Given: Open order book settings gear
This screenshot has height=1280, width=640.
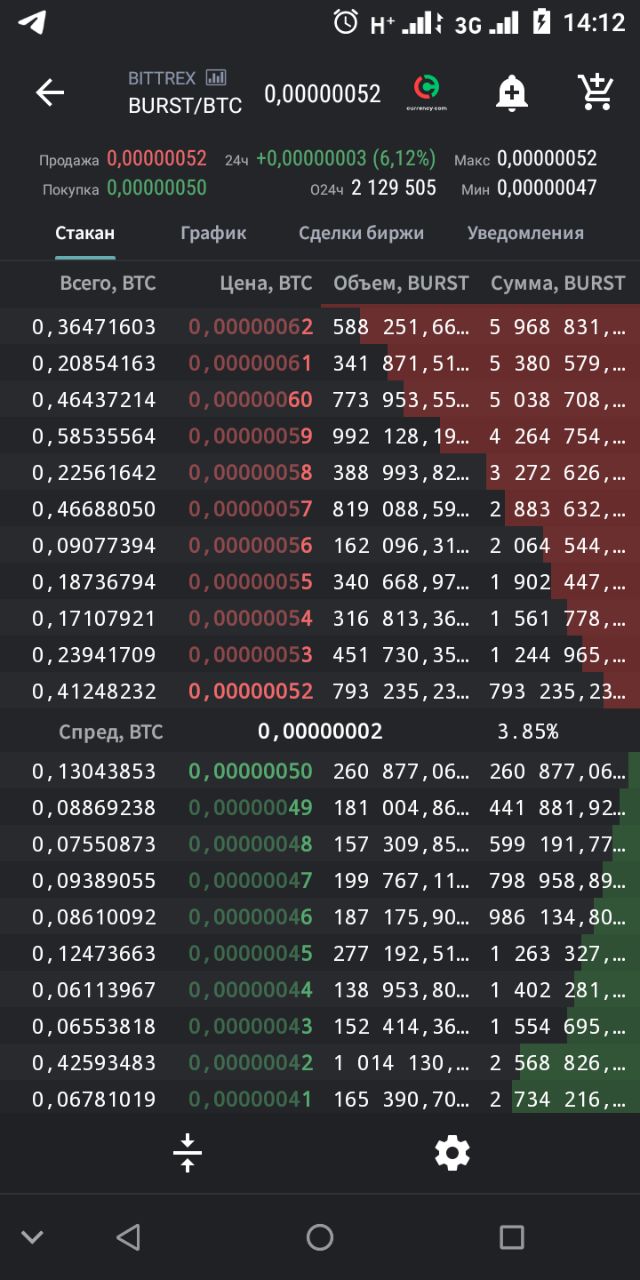Looking at the screenshot, I should click(452, 1153).
